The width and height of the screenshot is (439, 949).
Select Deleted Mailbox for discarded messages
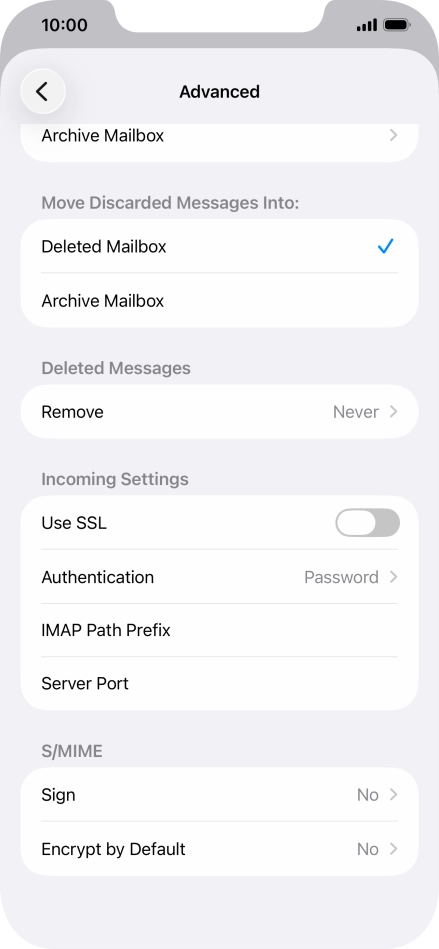219,246
